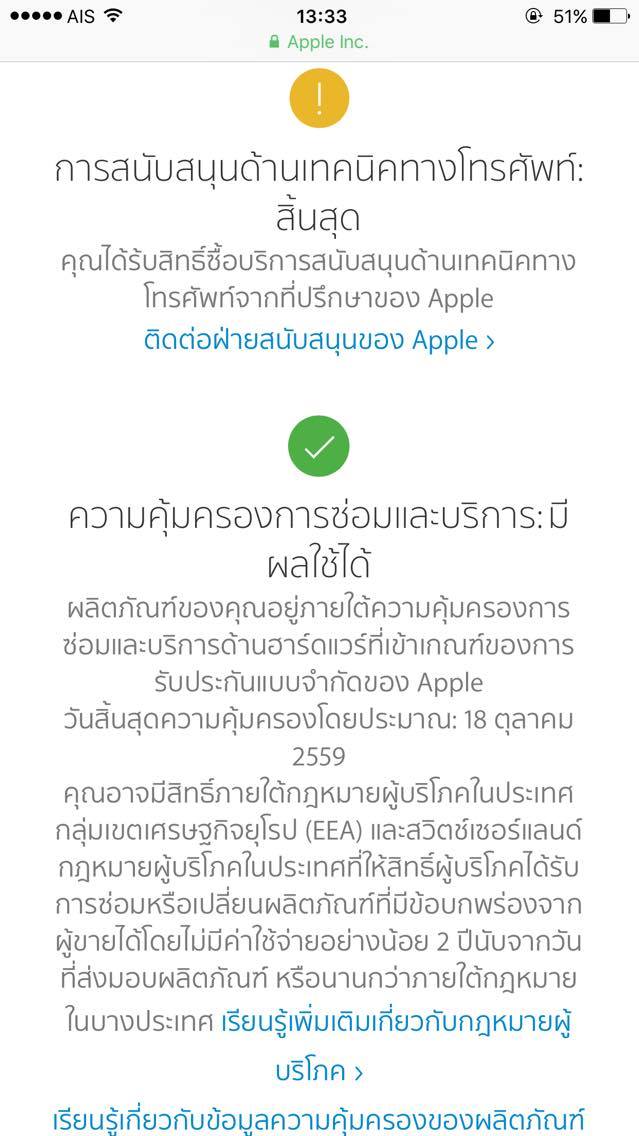Tap the Apple Inc. address bar

[x=319, y=42]
